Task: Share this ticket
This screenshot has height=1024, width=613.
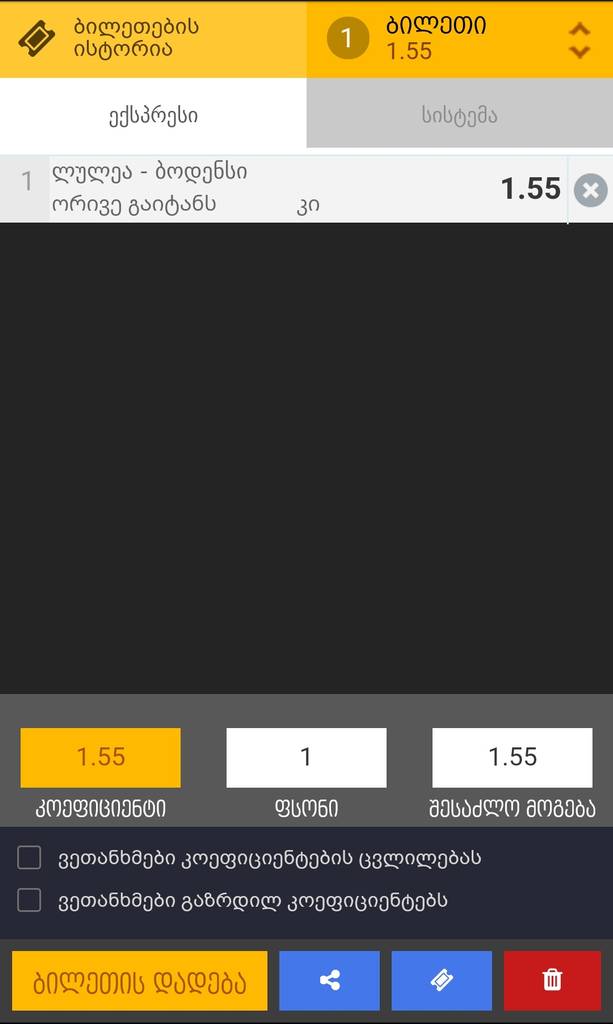Action: click(x=329, y=981)
